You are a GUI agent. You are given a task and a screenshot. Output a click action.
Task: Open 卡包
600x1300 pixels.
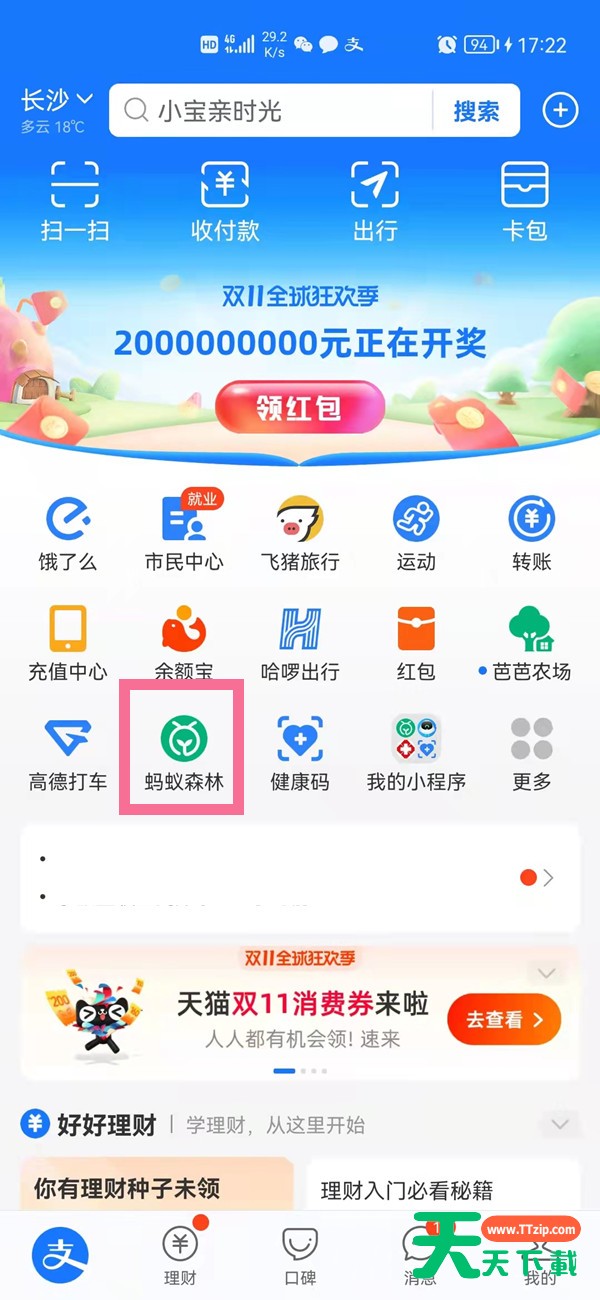(x=525, y=201)
